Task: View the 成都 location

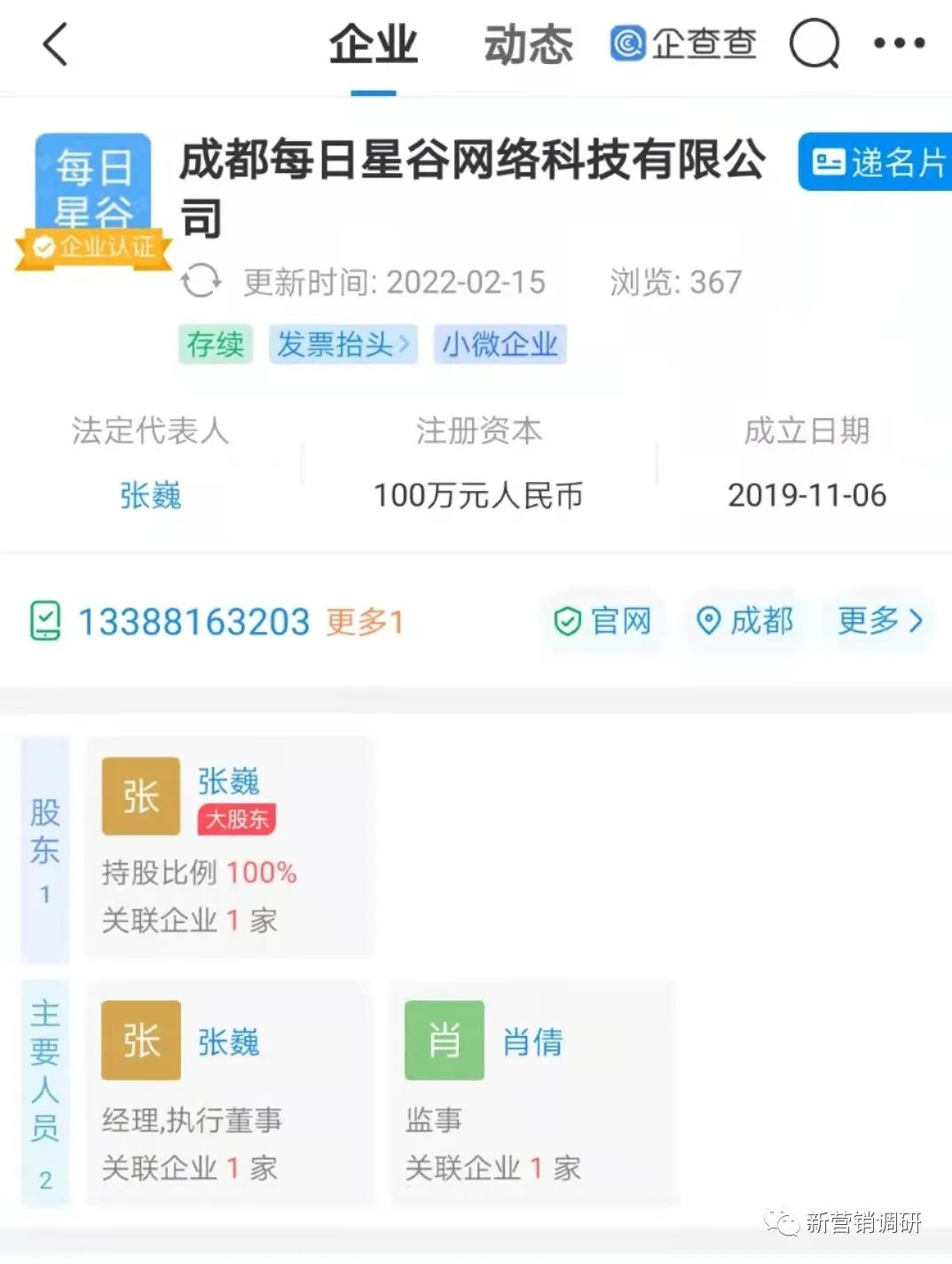Action: pos(745,620)
